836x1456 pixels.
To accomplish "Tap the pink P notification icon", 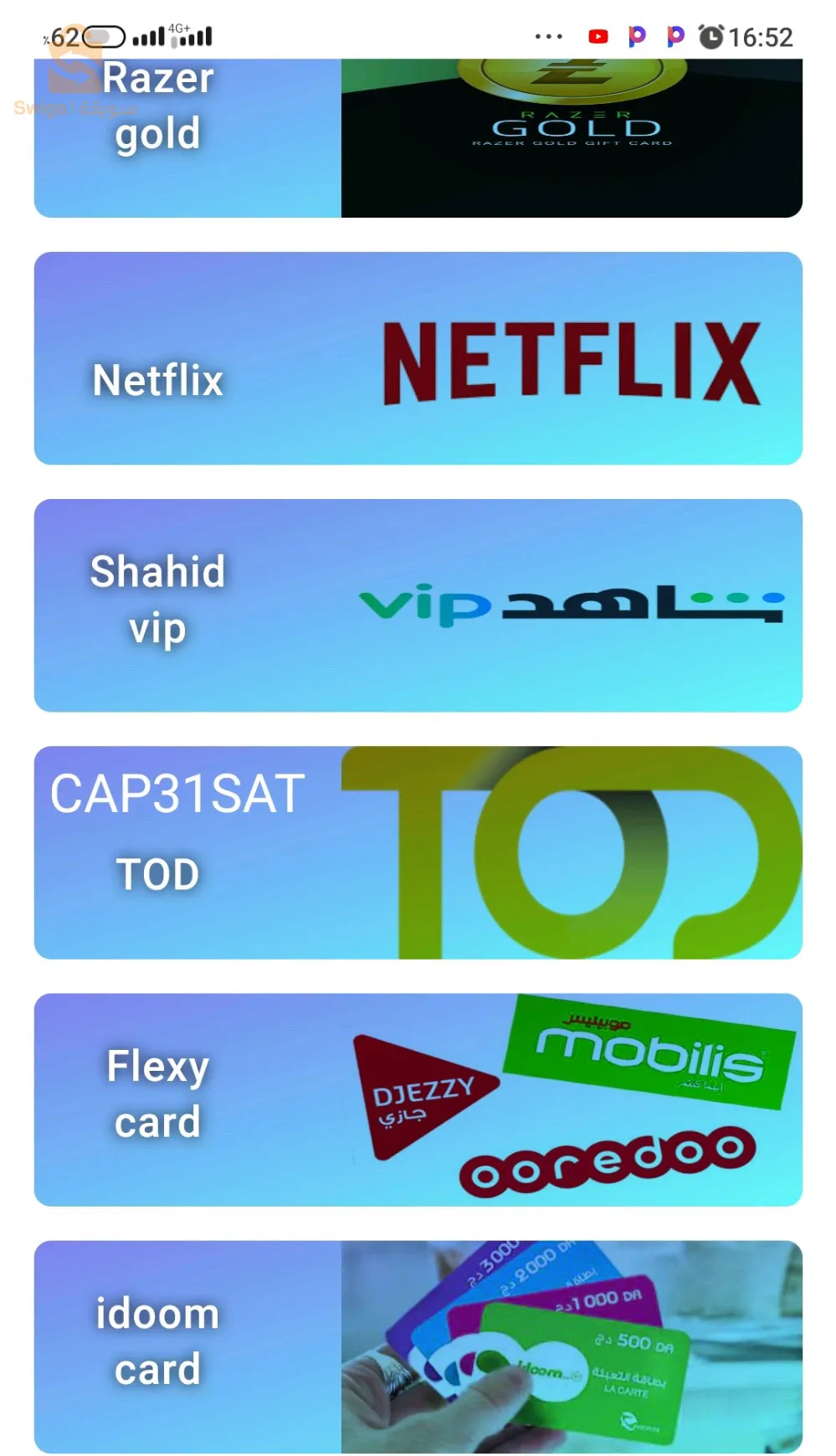I will point(638,36).
